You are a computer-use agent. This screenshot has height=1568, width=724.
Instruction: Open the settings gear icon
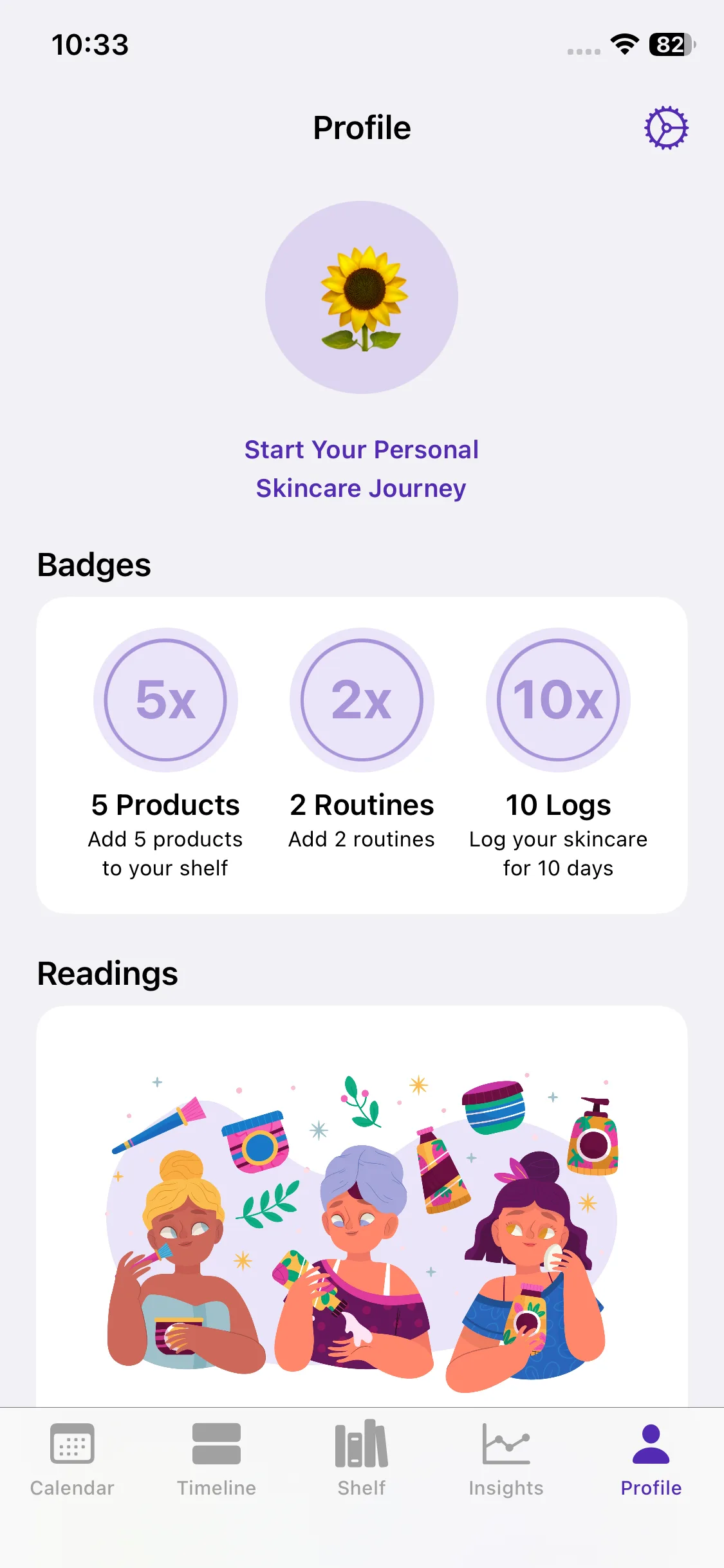point(666,128)
